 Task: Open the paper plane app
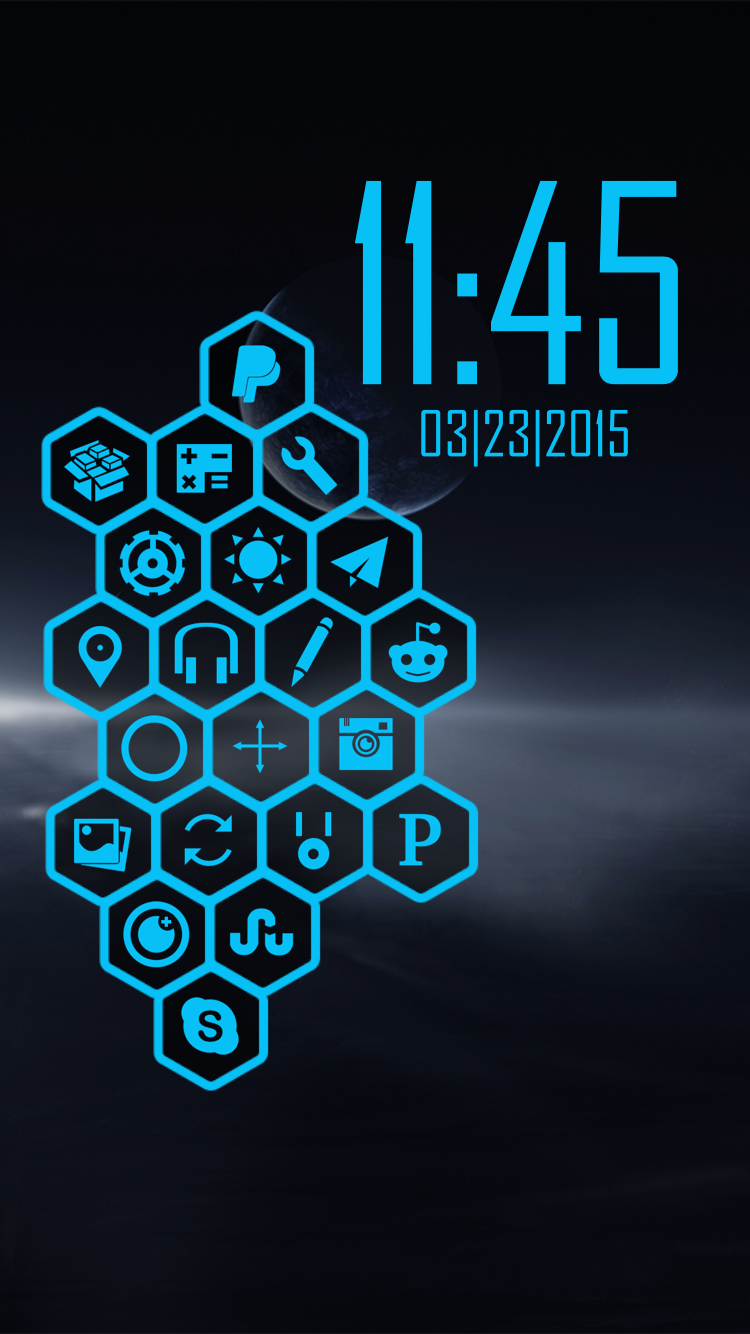[365, 562]
